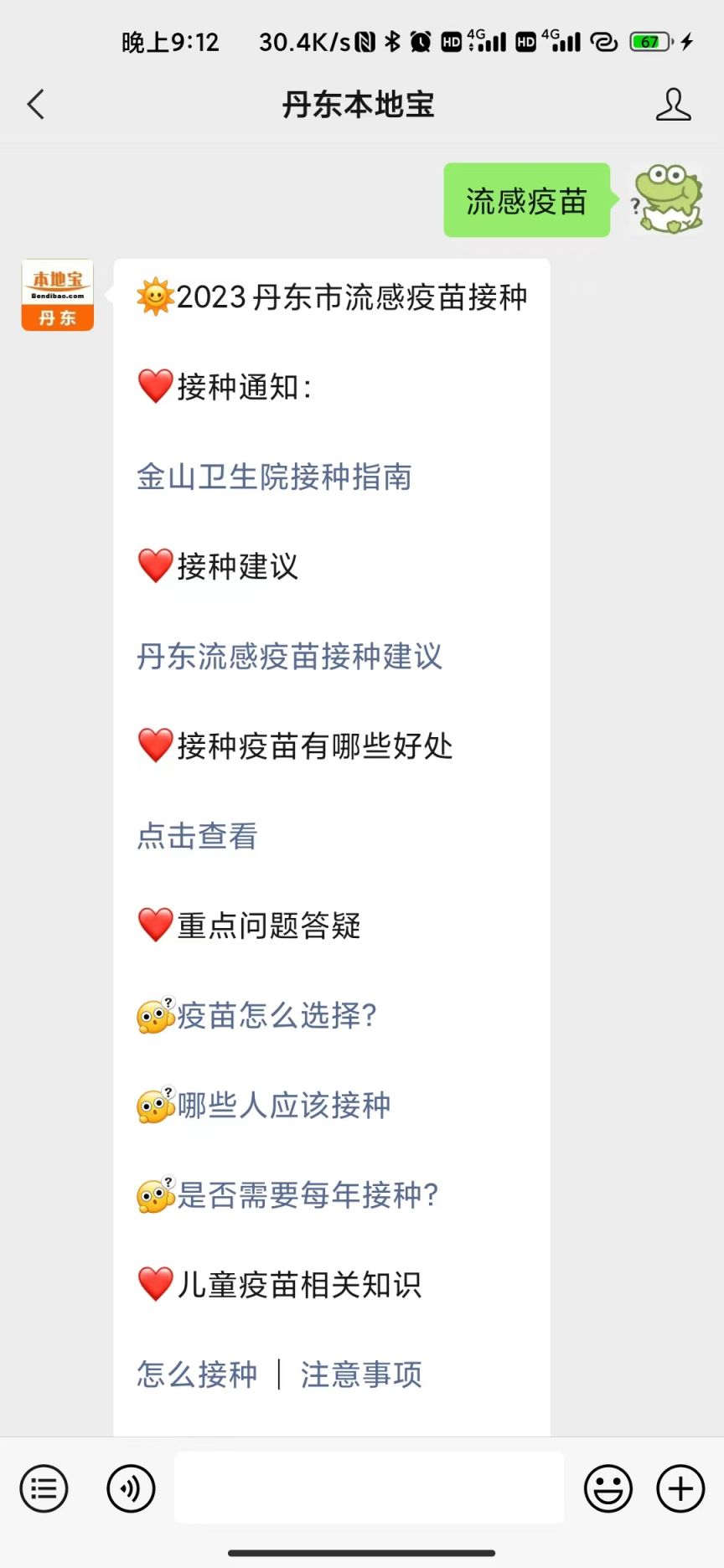Image resolution: width=724 pixels, height=1568 pixels.
Task: Open the account menu list icon
Action: click(44, 1488)
